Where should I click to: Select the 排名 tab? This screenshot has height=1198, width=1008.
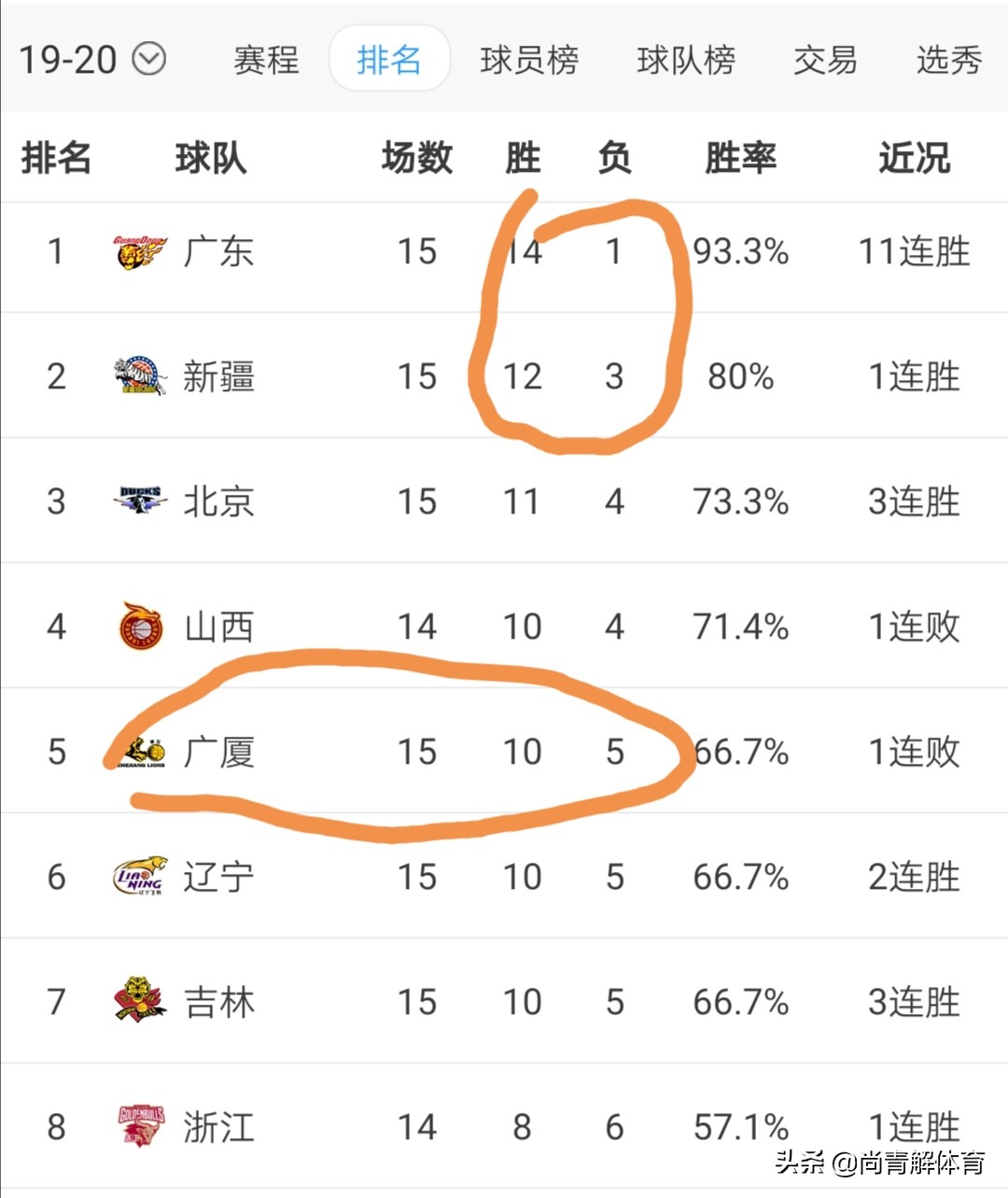tap(389, 59)
